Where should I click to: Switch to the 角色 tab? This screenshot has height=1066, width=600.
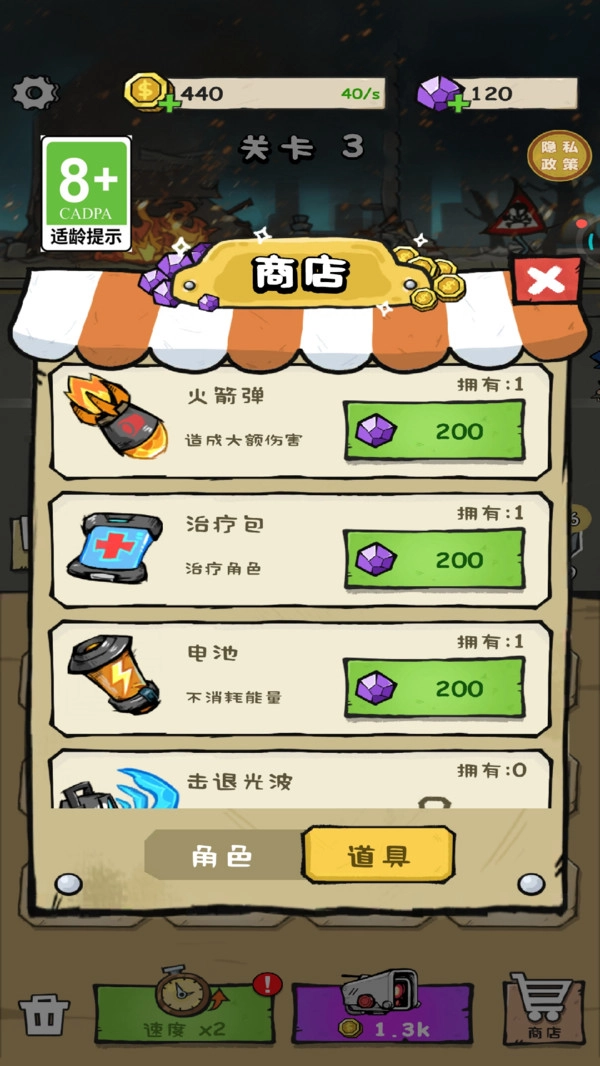tap(223, 856)
